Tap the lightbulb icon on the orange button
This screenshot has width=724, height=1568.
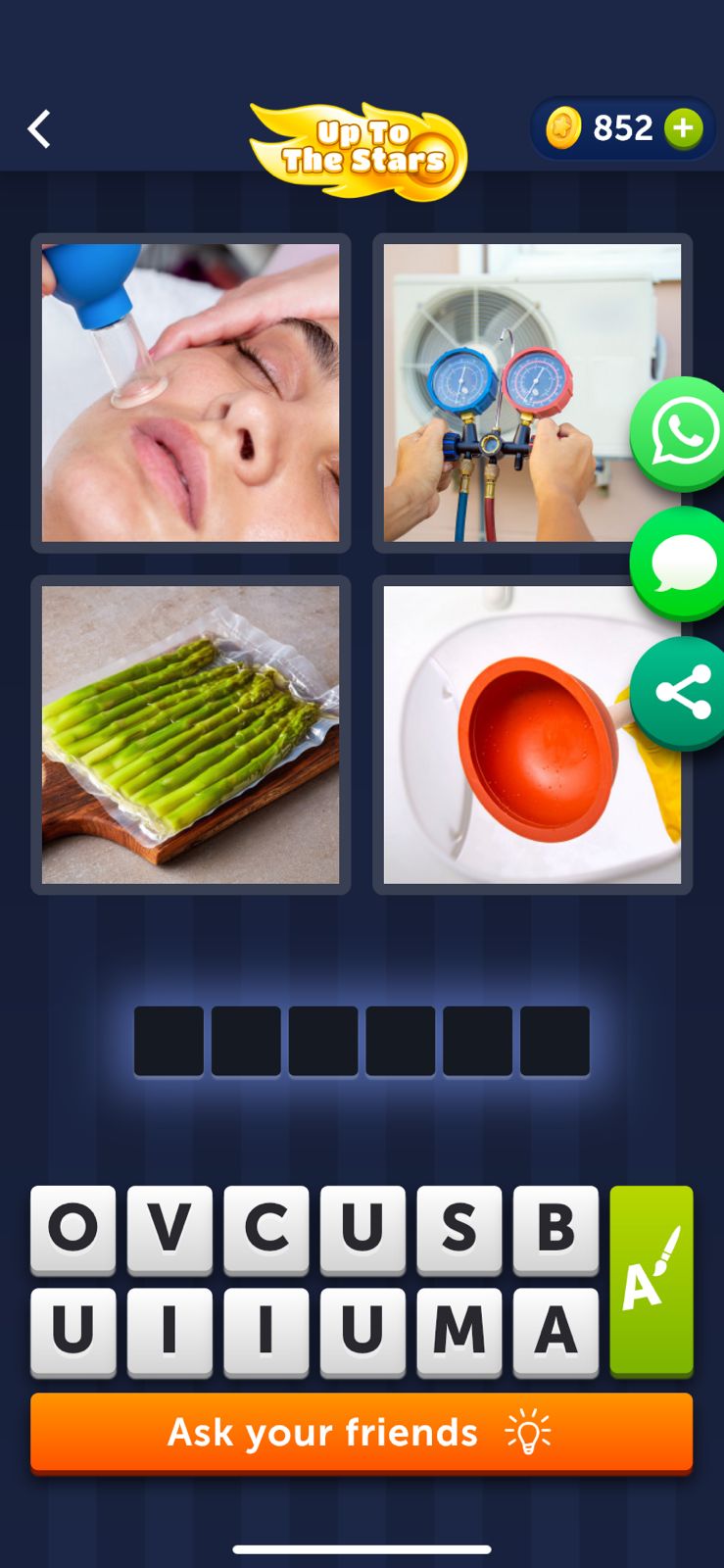528,1432
